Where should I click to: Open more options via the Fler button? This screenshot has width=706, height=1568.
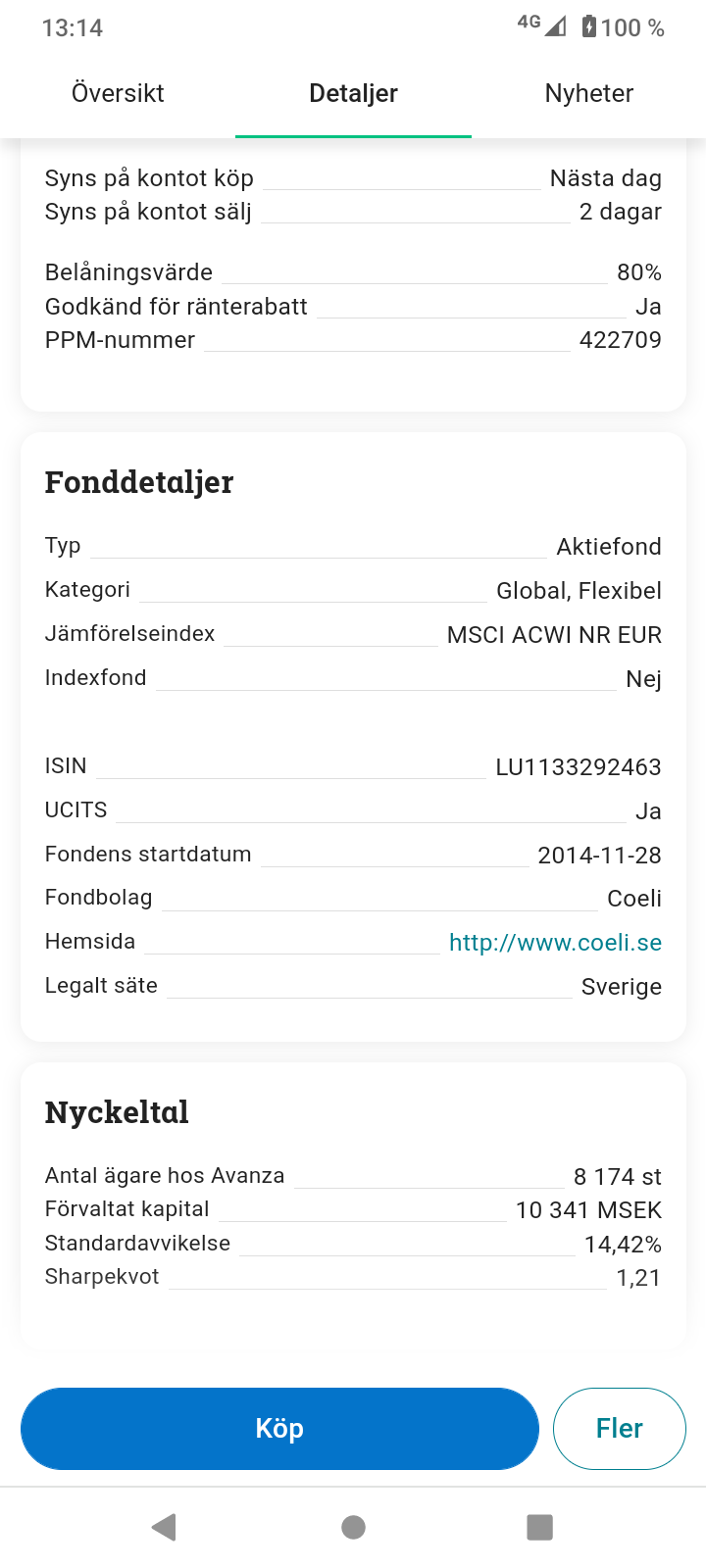pos(619,1428)
